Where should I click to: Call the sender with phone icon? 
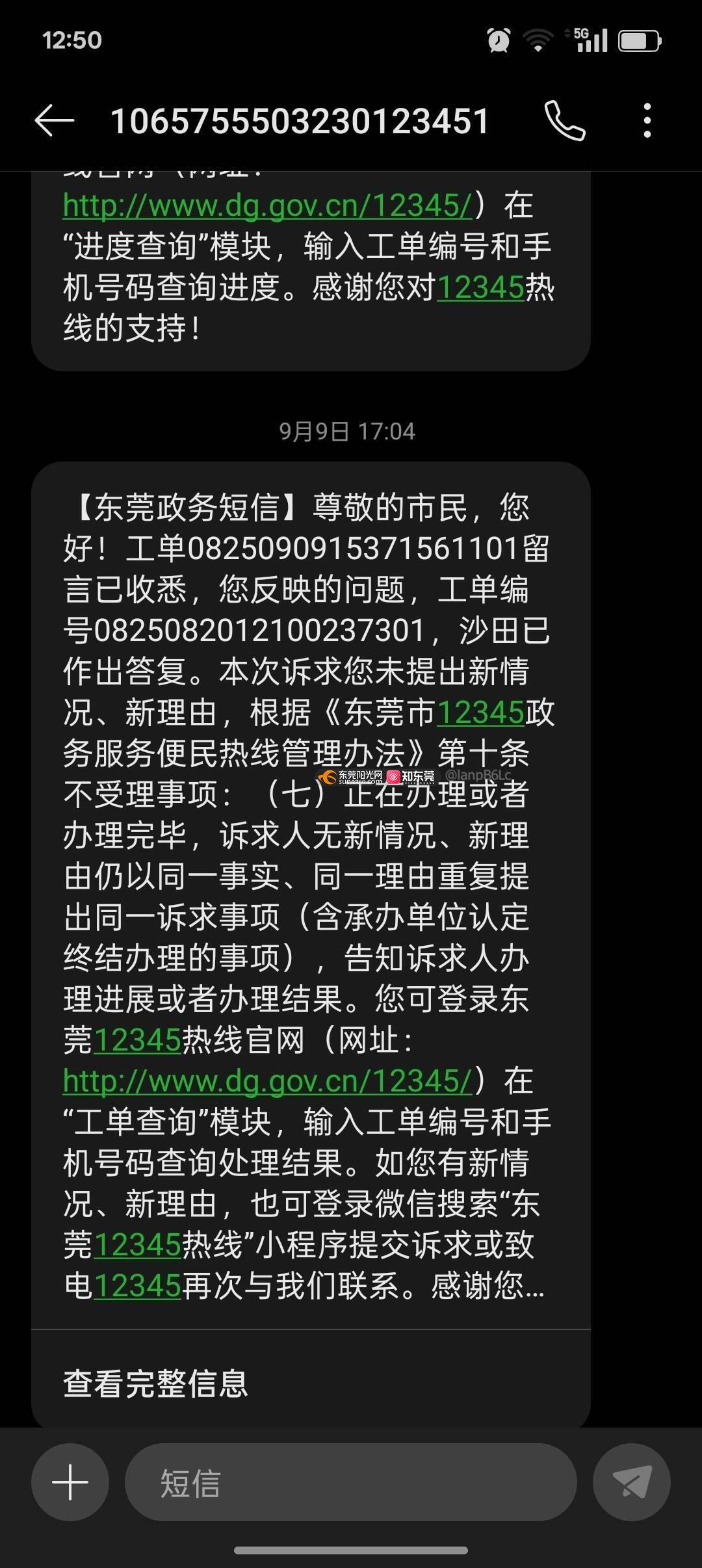tap(564, 121)
